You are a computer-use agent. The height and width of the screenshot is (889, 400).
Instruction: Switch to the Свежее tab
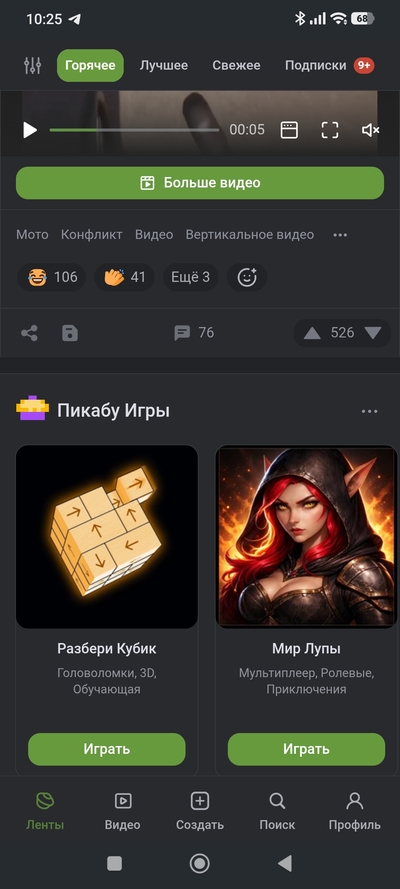pos(236,66)
